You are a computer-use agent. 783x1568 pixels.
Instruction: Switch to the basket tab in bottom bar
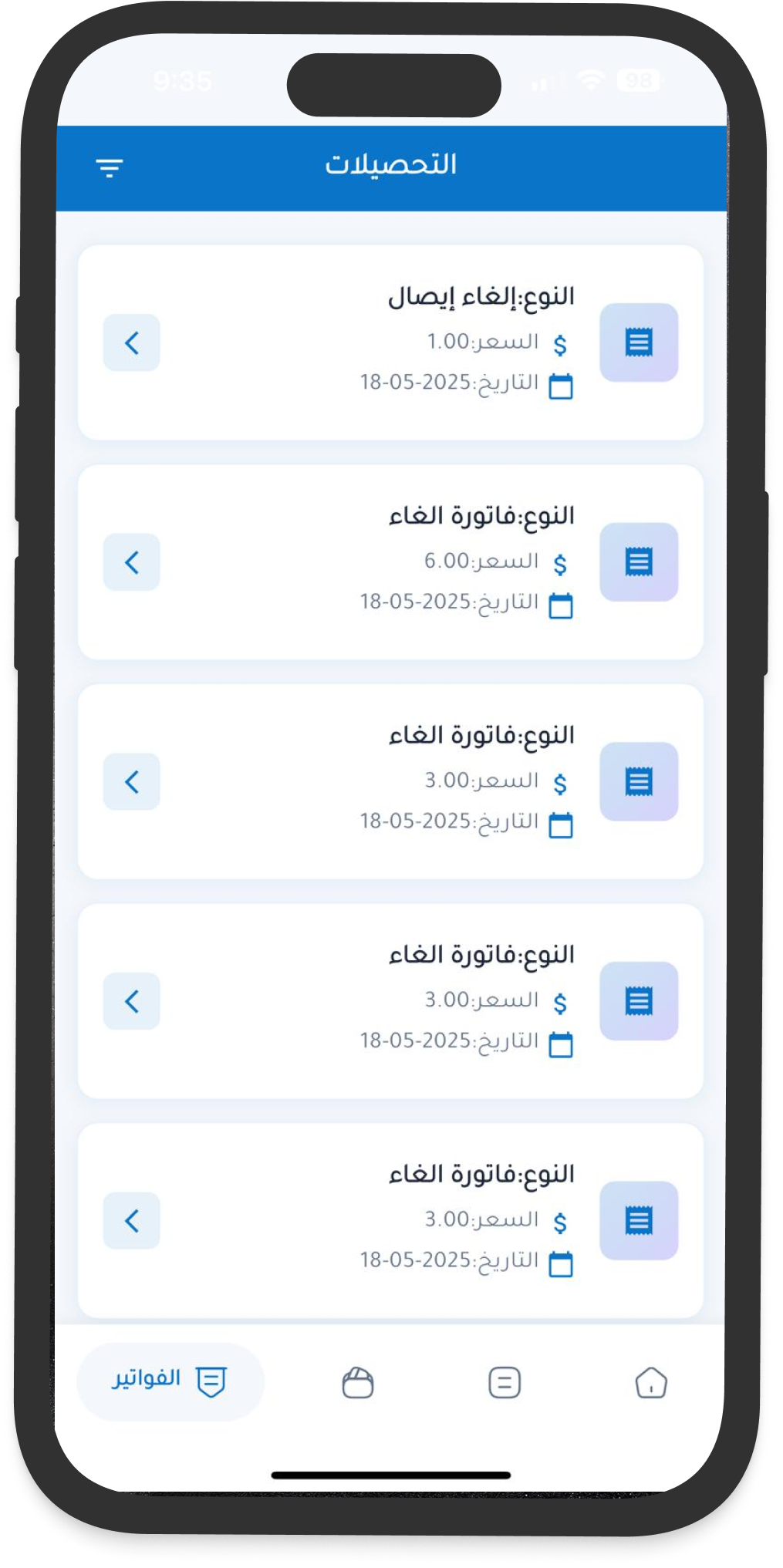(358, 1382)
